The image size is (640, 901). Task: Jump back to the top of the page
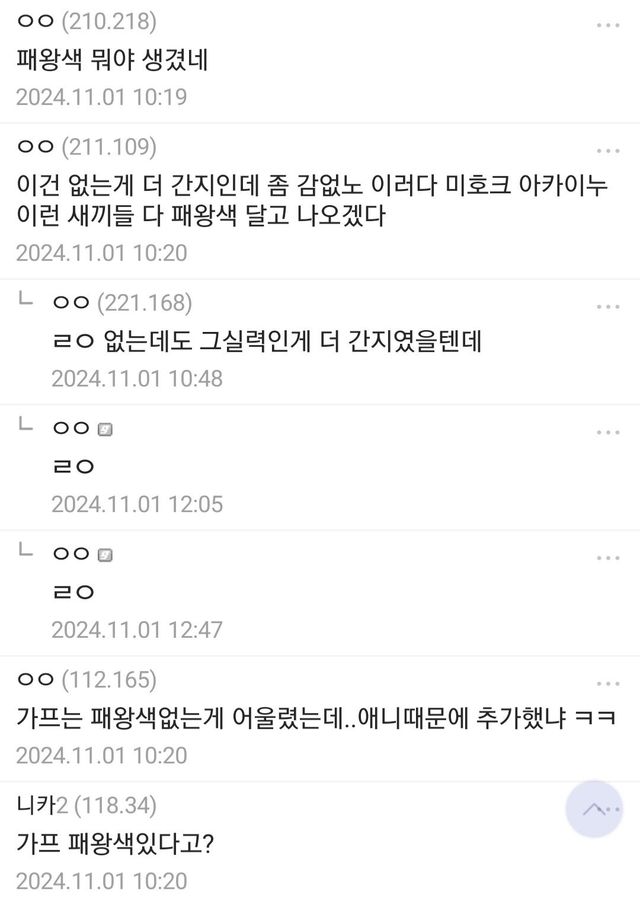pos(595,807)
